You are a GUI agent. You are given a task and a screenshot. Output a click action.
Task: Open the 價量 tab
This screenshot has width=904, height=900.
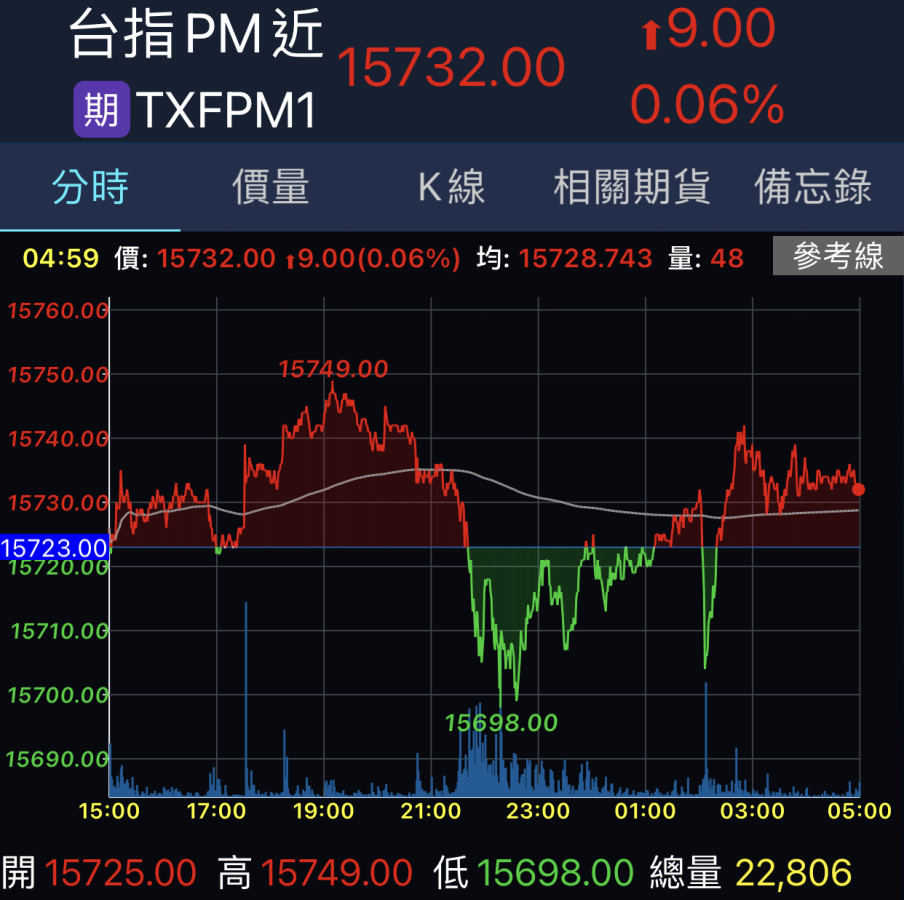coord(270,187)
